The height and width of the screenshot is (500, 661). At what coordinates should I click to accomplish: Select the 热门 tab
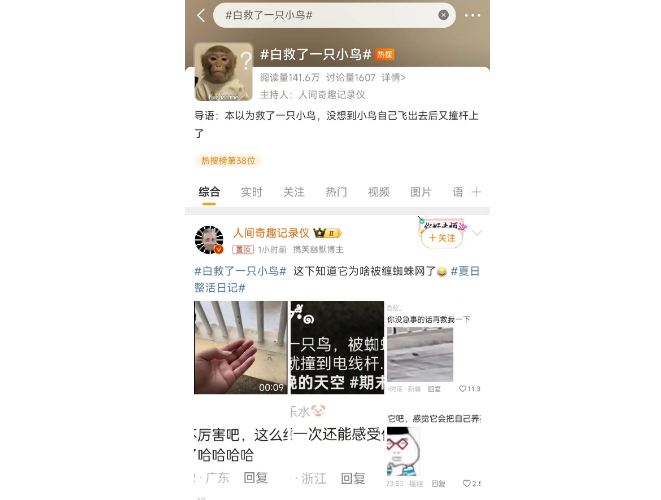pyautogui.click(x=336, y=192)
